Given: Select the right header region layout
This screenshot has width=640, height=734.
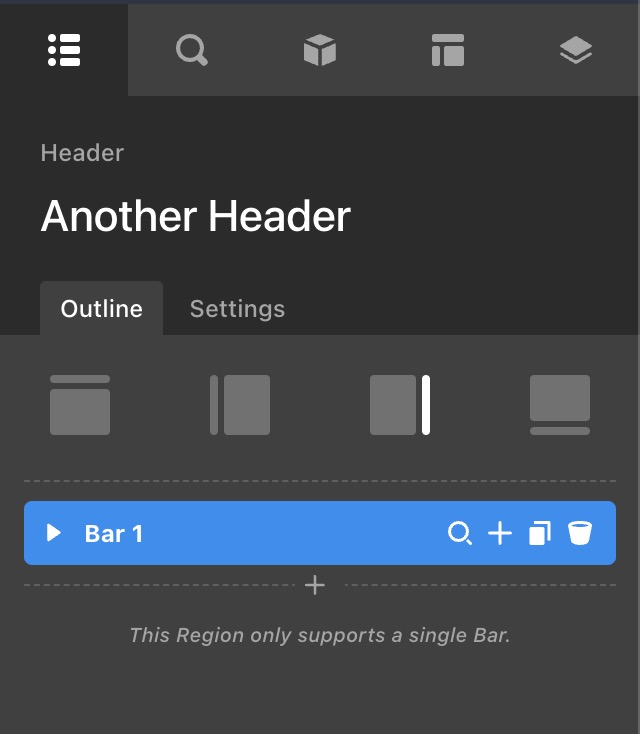Looking at the screenshot, I should click(x=400, y=405).
